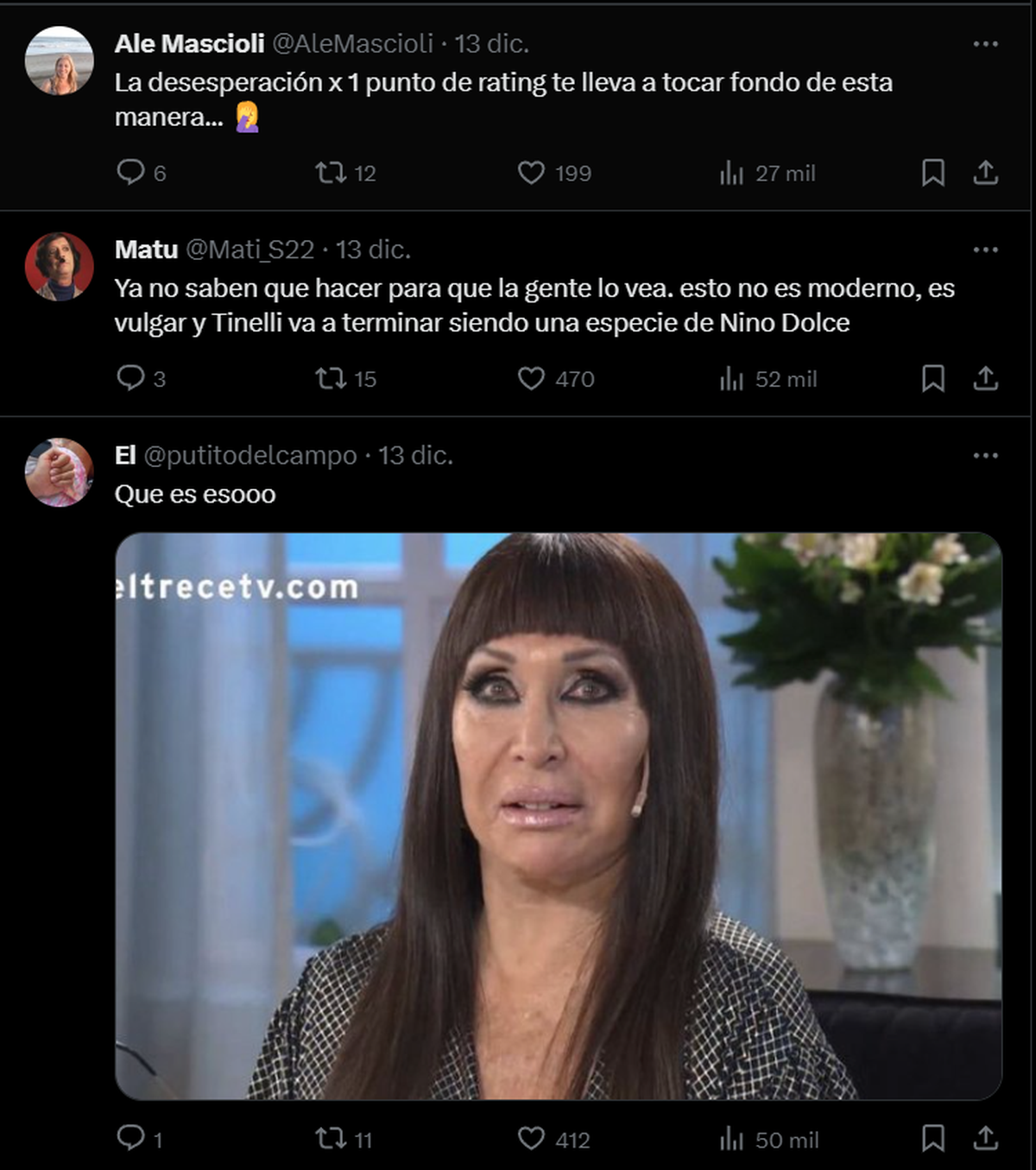Screen dimensions: 1036x1170
Task: Bookmark Matu's tweet
Action: coord(932,378)
